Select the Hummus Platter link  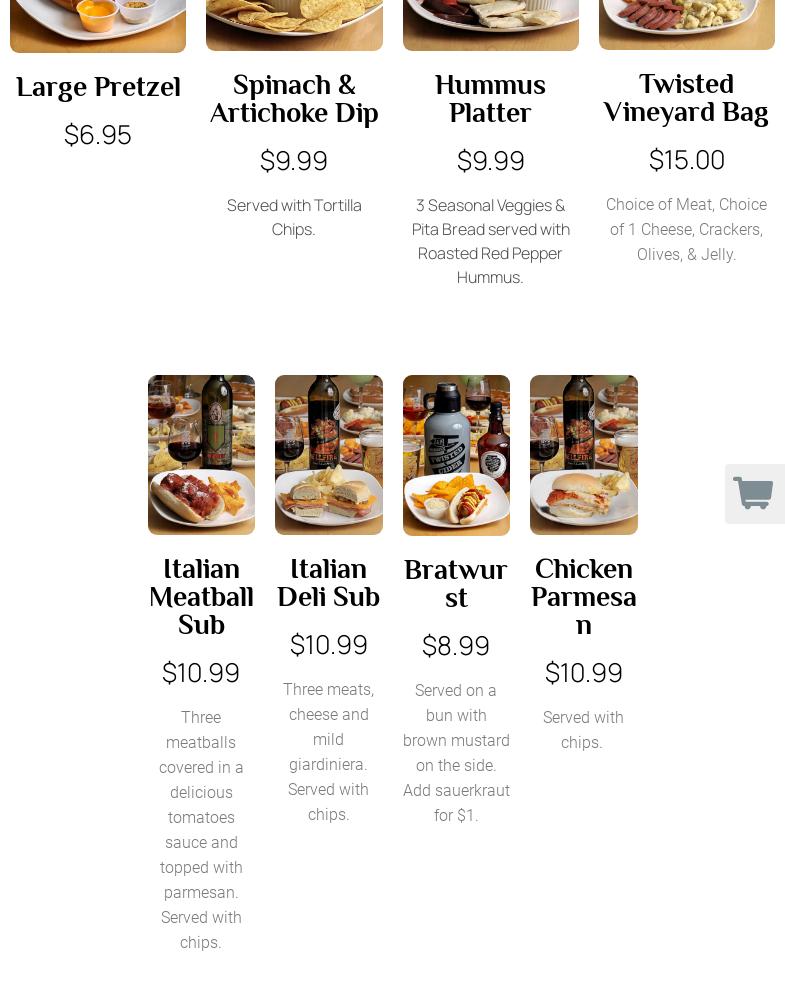click(x=490, y=99)
